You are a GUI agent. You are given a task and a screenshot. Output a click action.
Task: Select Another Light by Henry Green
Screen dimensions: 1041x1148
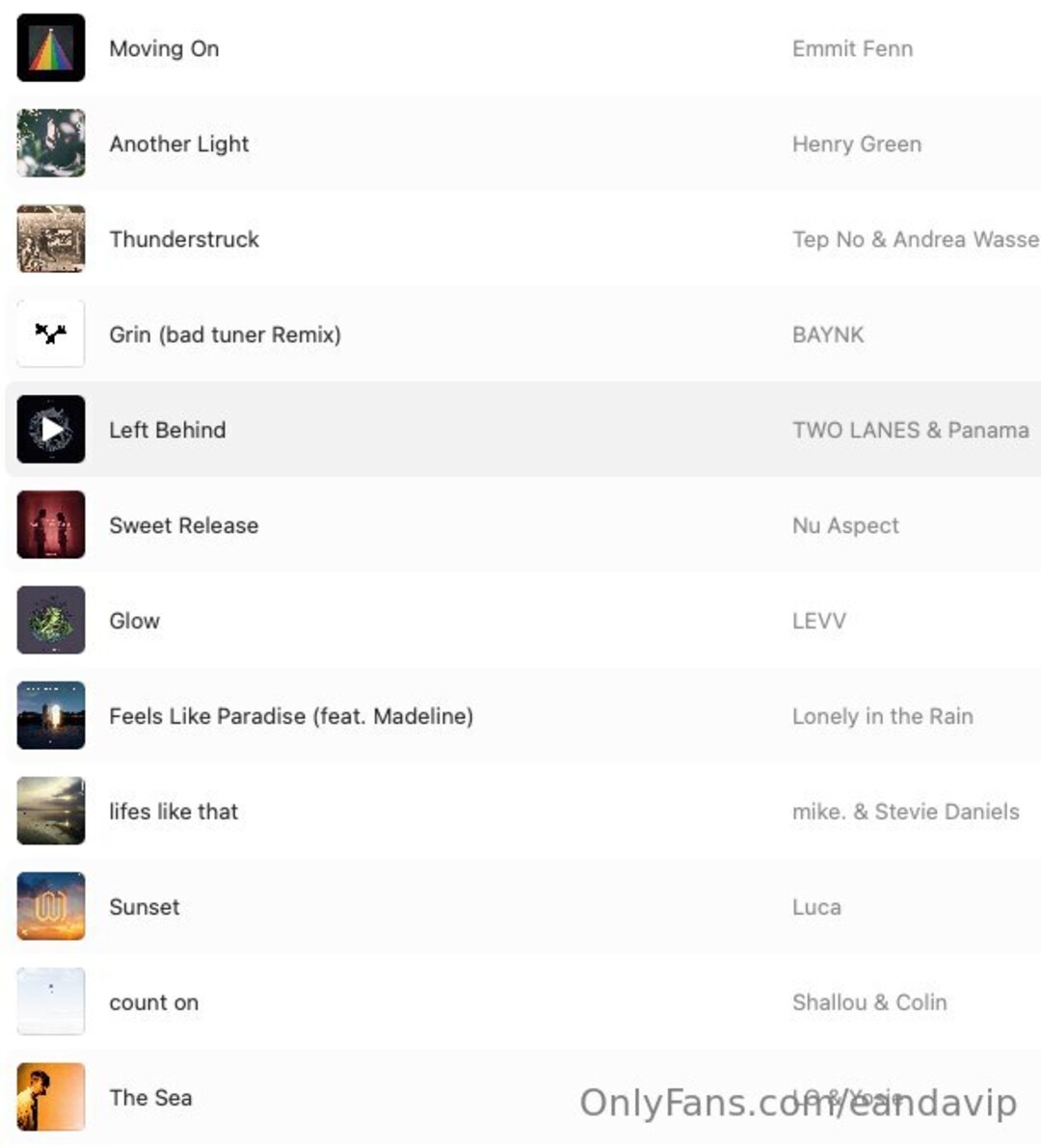click(x=179, y=144)
